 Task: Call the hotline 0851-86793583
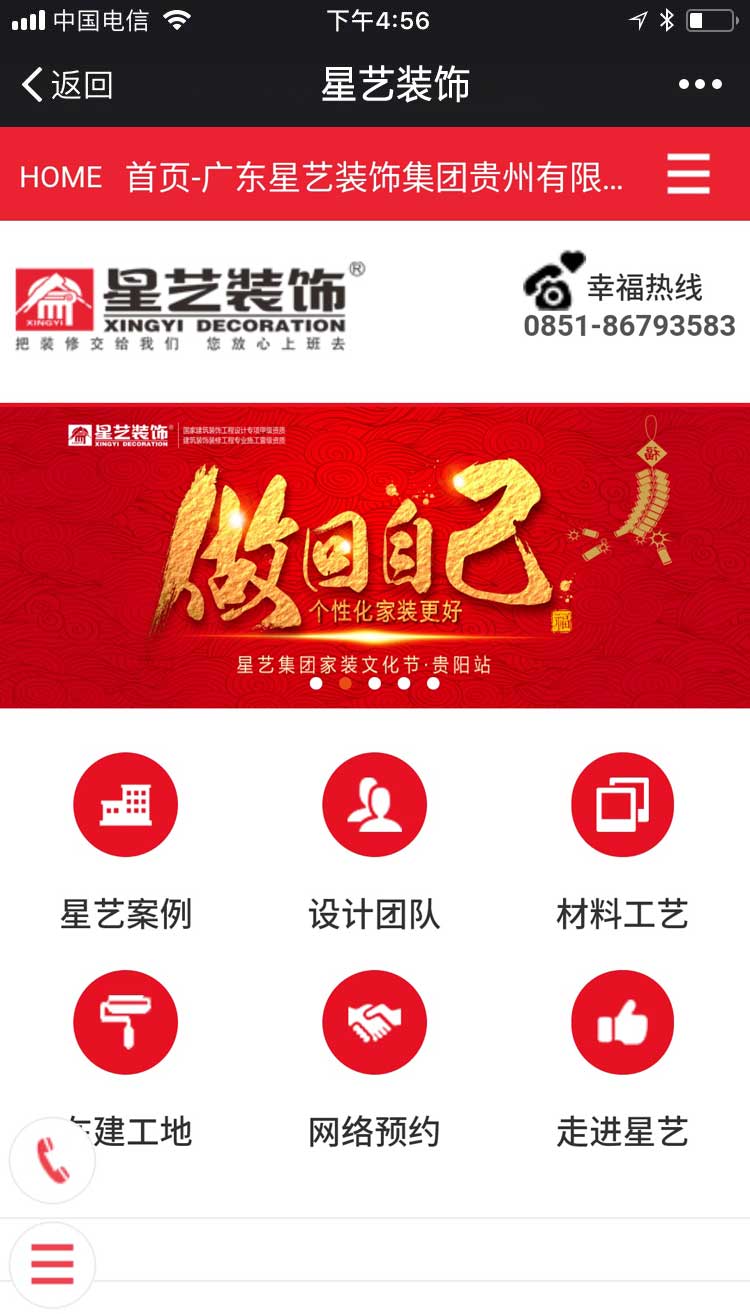coord(629,325)
